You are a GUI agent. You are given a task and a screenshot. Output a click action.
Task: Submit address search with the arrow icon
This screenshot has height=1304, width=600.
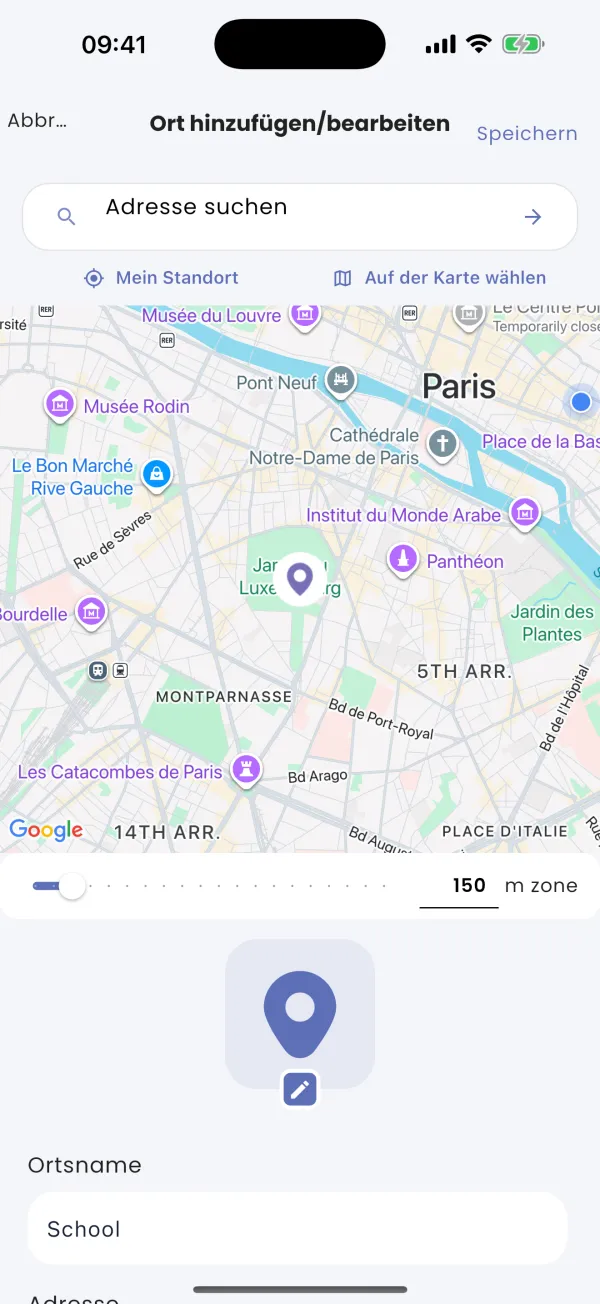tap(533, 216)
